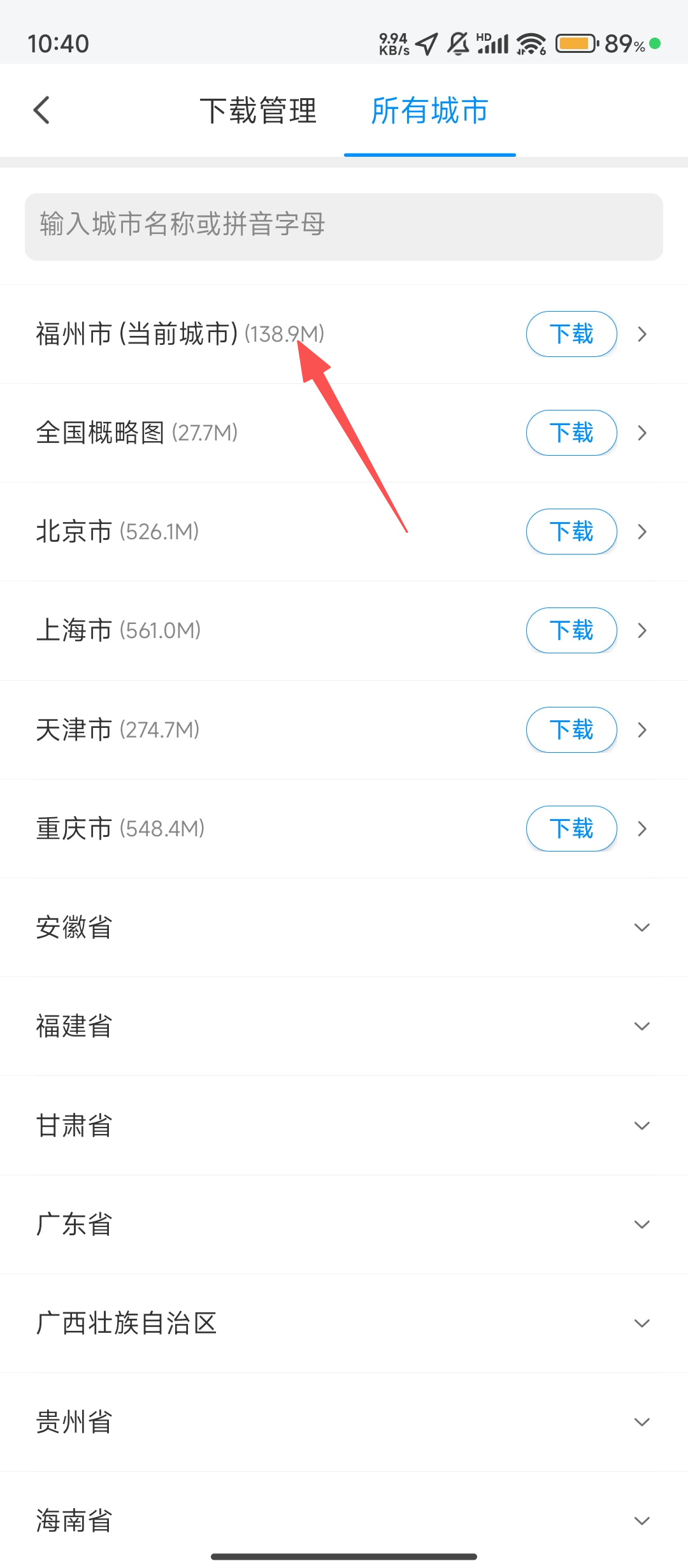Viewport: 688px width, 1568px height.
Task: Download the 重庆市 offline map
Action: coord(571,829)
